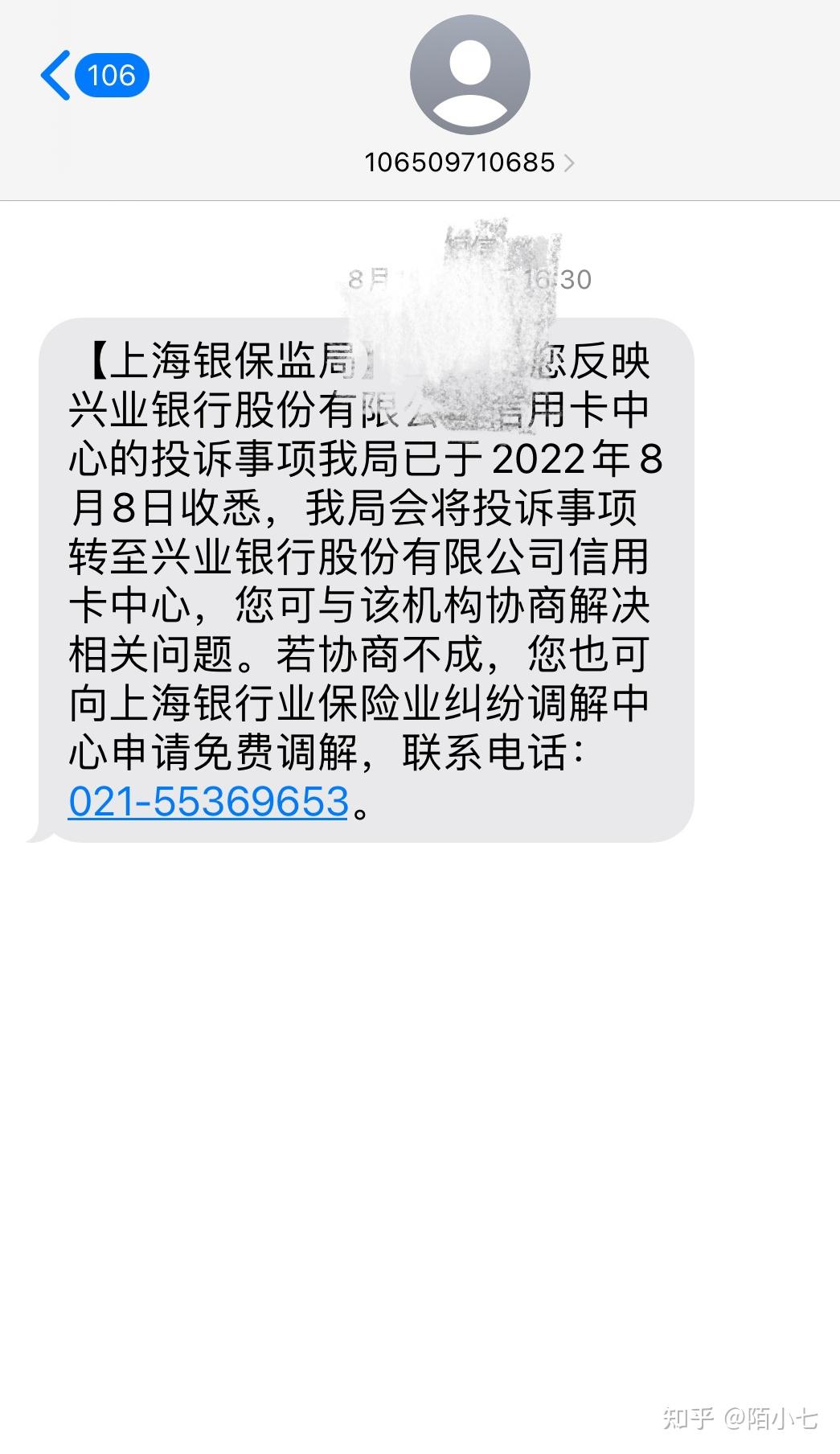
Task: Call the phone number 021-55369653
Action: point(208,802)
